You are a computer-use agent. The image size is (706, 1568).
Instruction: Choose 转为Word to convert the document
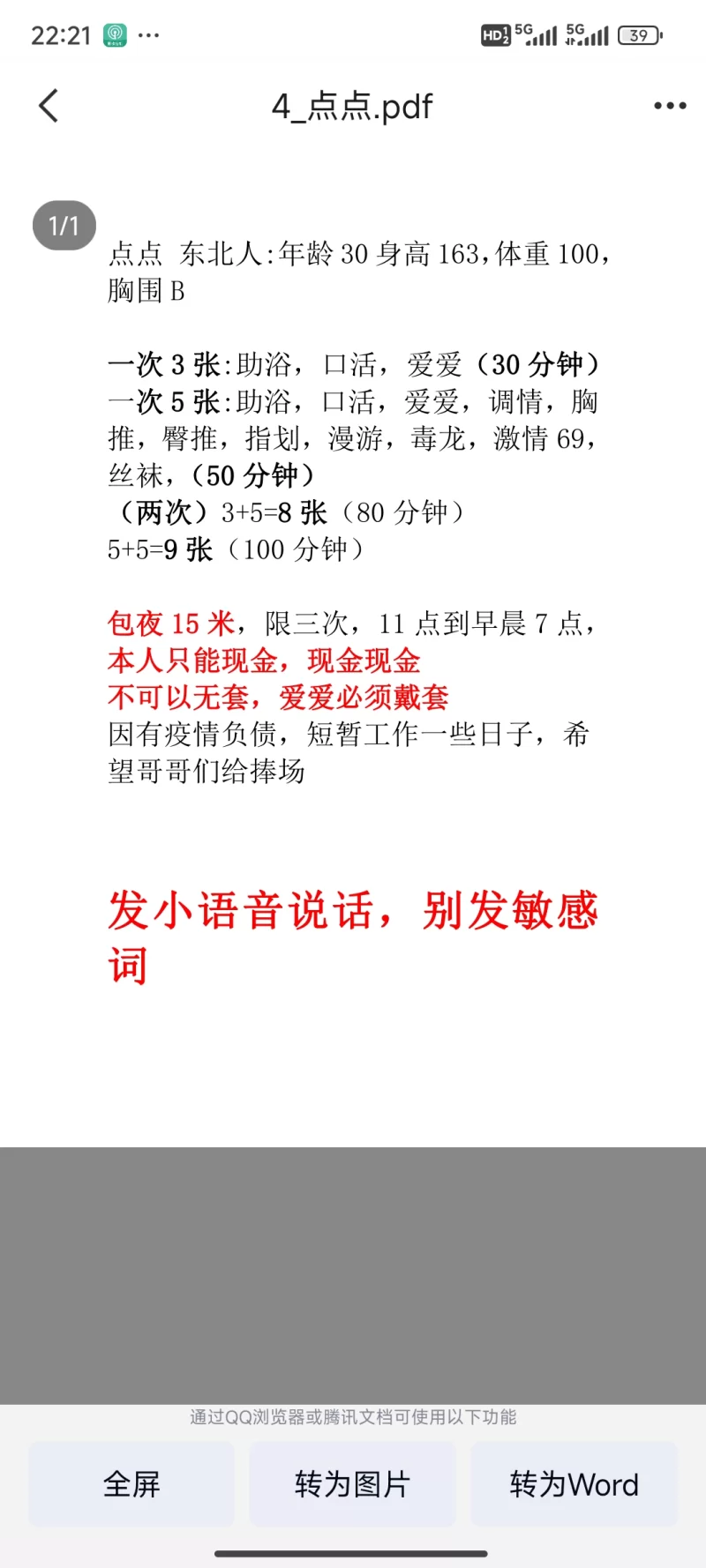tap(574, 1484)
